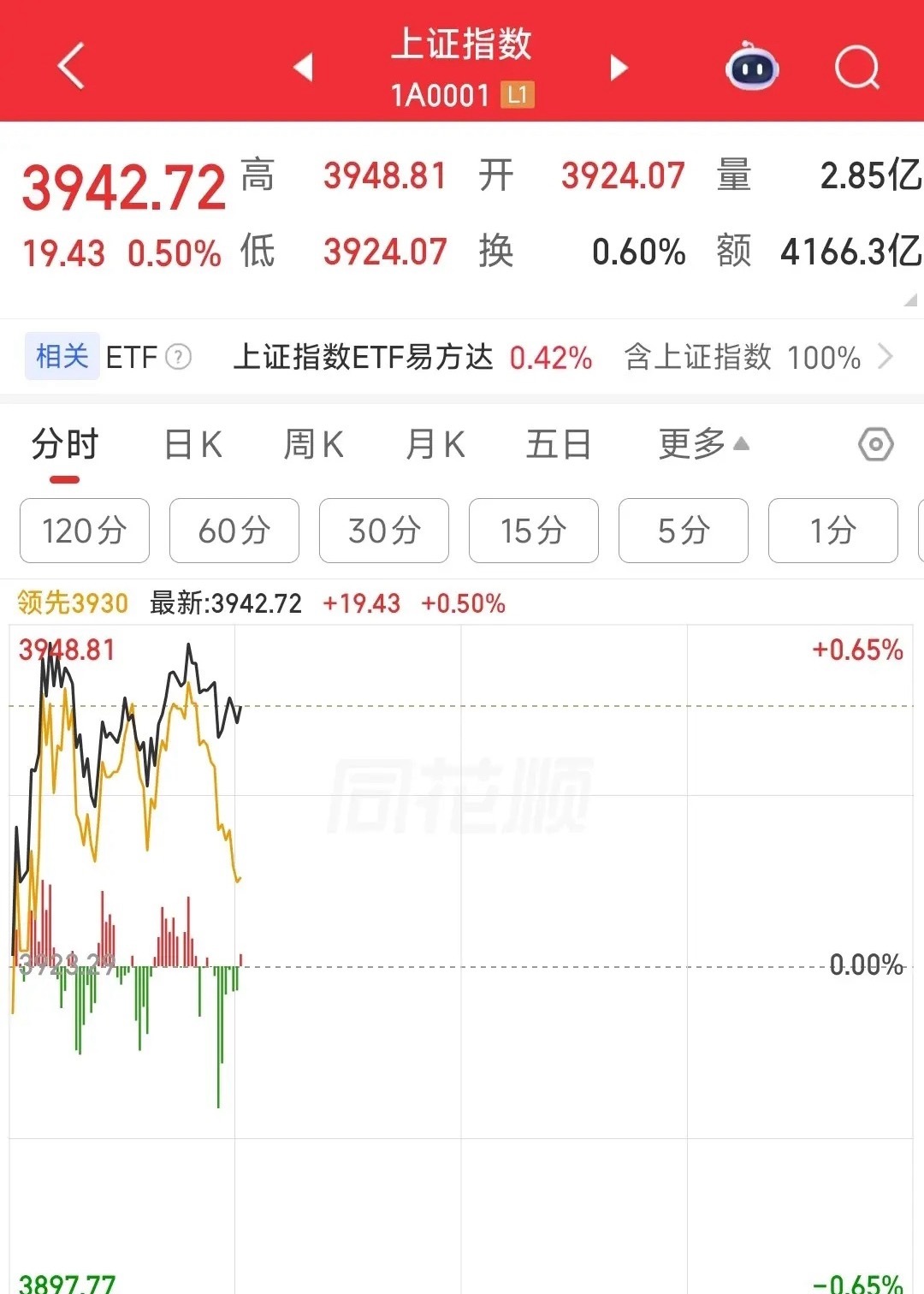Switch to the 日K tab
This screenshot has width=924, height=1294.
click(x=192, y=444)
